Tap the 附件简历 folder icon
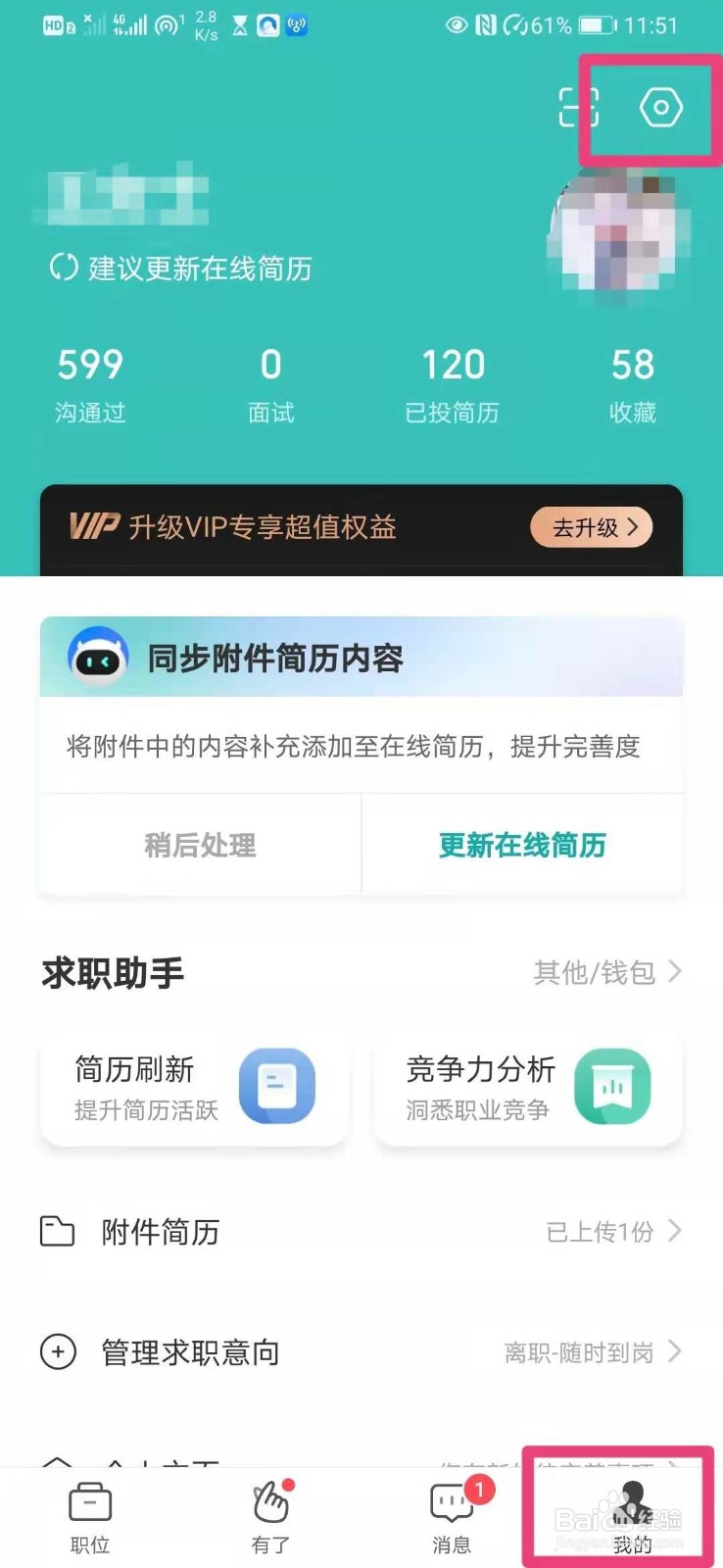The height and width of the screenshot is (1568, 723). pyautogui.click(x=56, y=1231)
